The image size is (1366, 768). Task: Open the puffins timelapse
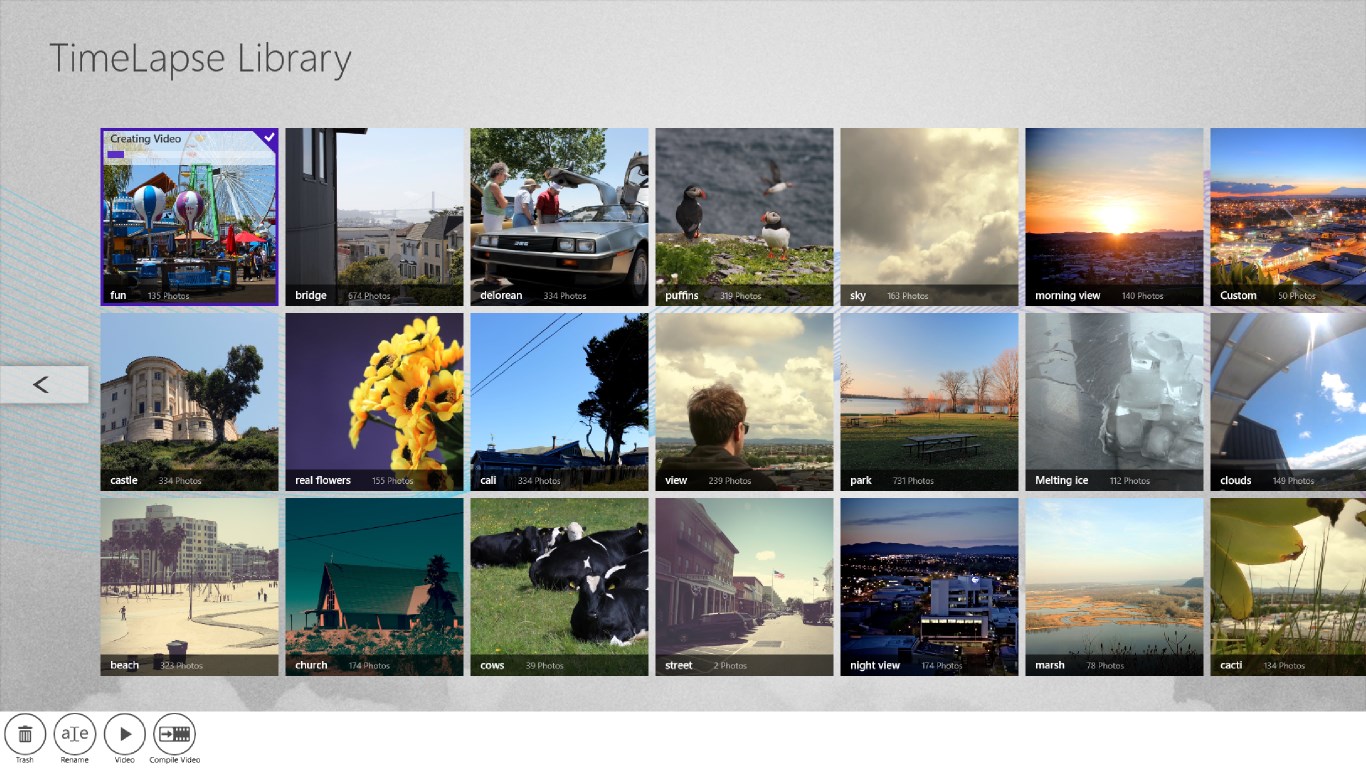pos(744,217)
